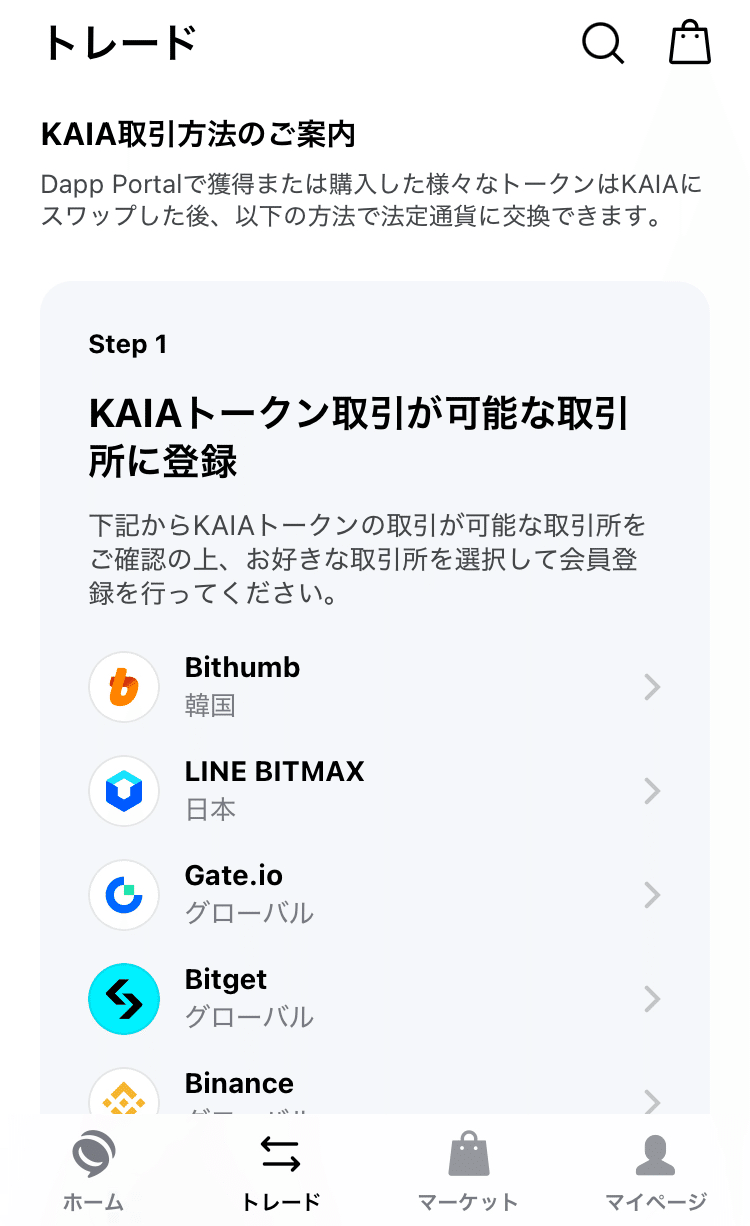Select the LINE BITMAX exchange
This screenshot has height=1226, width=750.
(x=375, y=791)
